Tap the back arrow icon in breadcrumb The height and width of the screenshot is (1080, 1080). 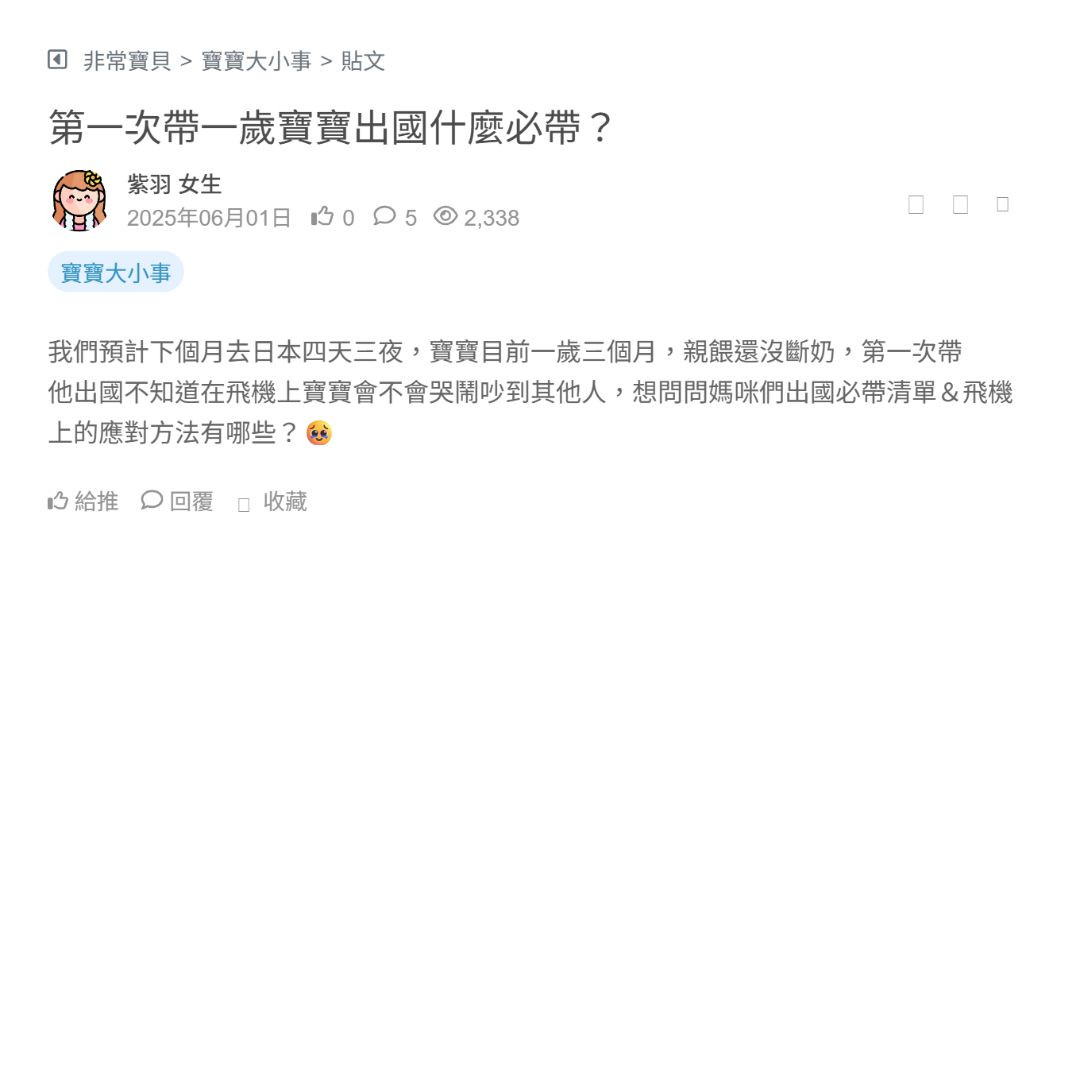pos(58,60)
